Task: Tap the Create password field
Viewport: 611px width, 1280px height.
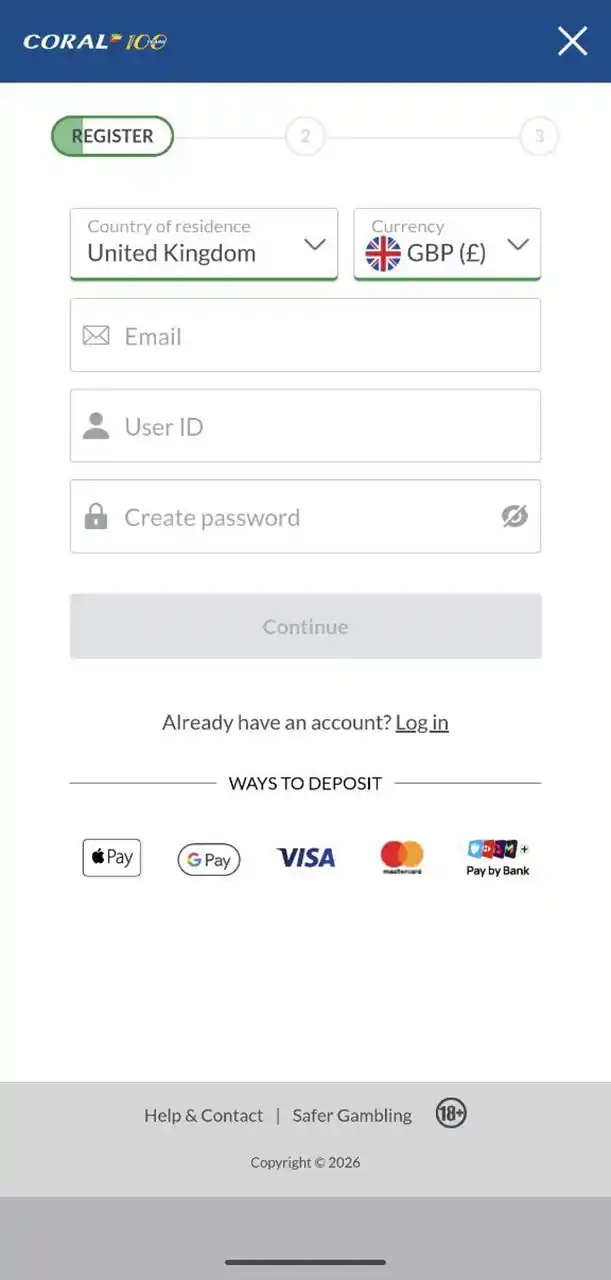Action: [290, 517]
